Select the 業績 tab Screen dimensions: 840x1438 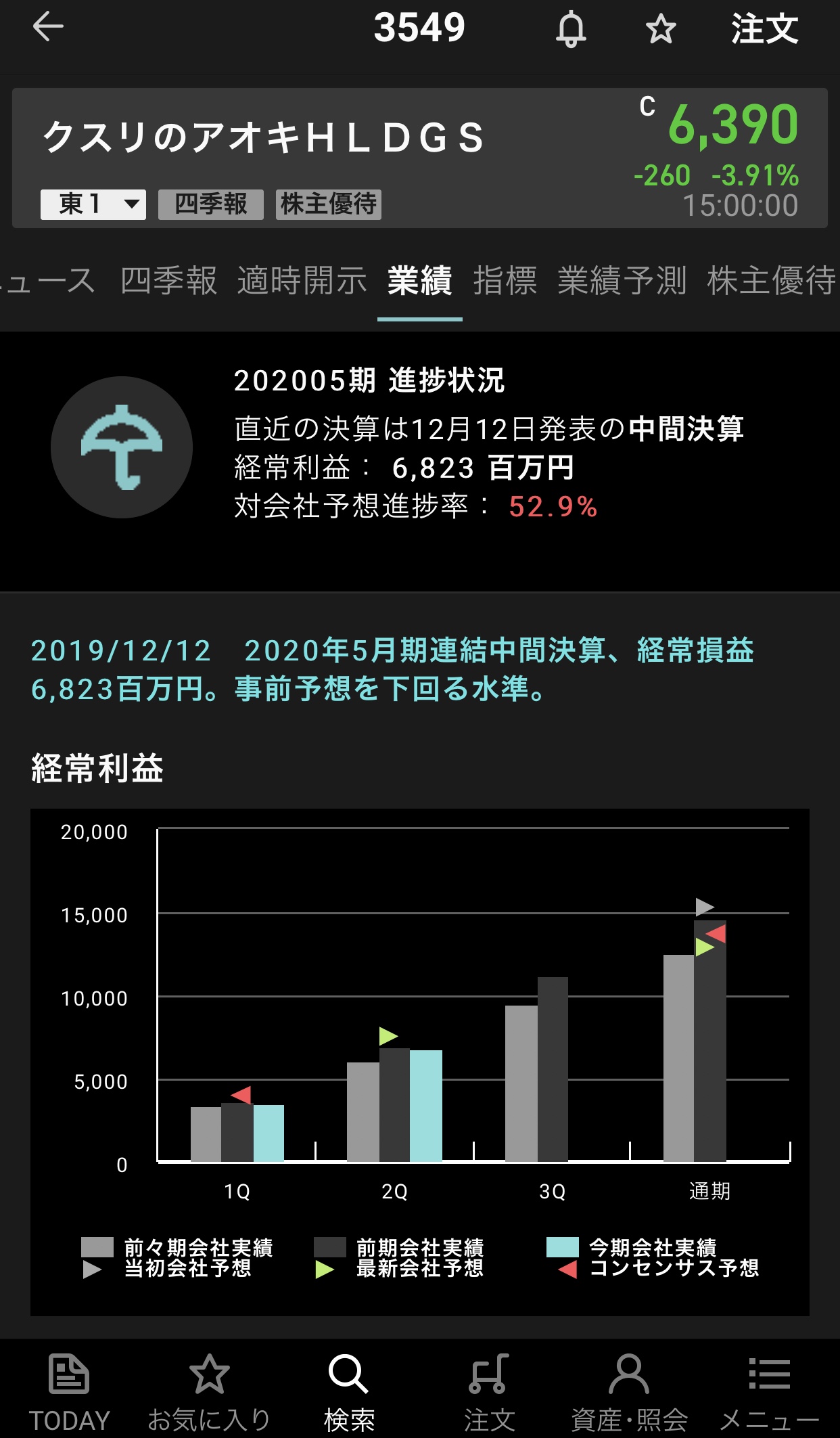[419, 281]
